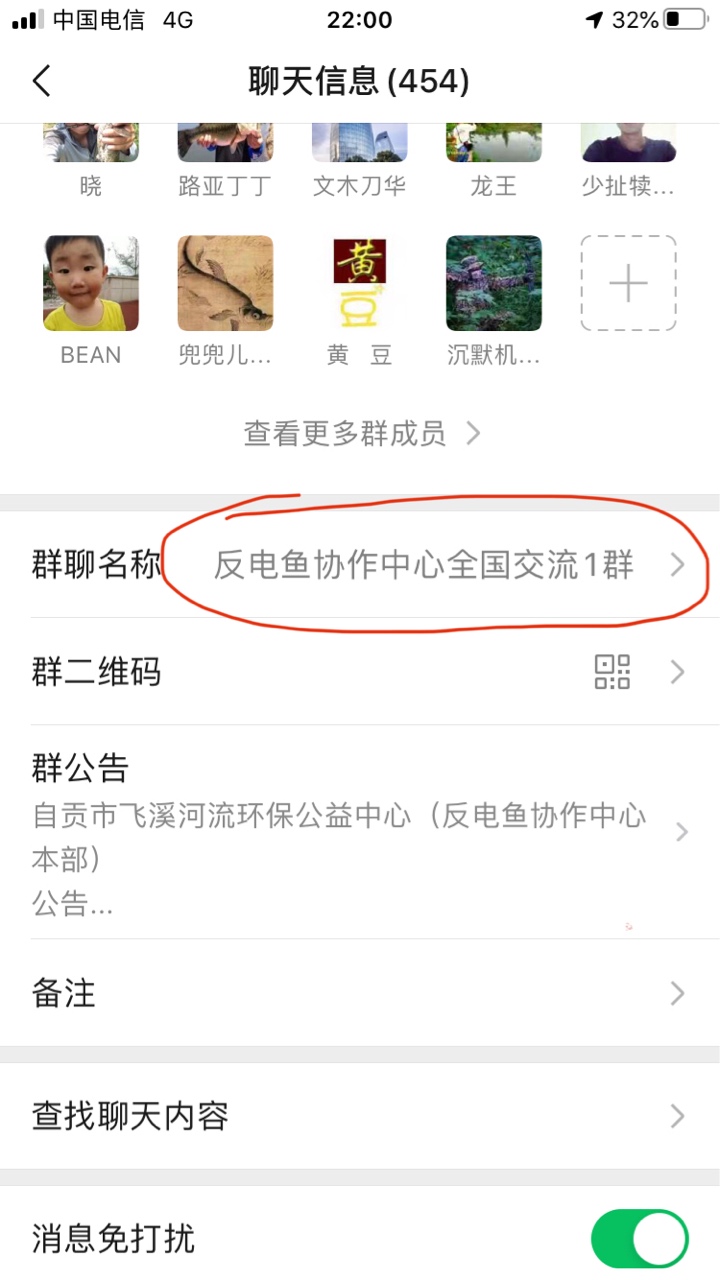This screenshot has width=720, height=1280.
Task: Open the 群聊名称 row
Action: point(360,565)
